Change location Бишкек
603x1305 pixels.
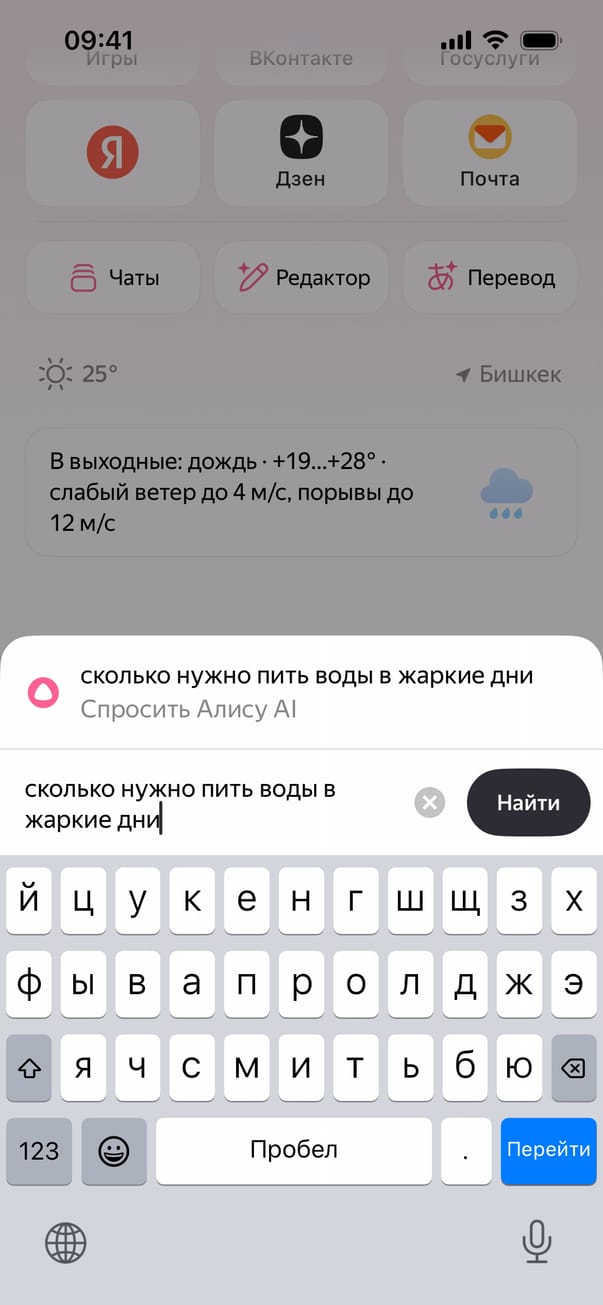point(508,375)
